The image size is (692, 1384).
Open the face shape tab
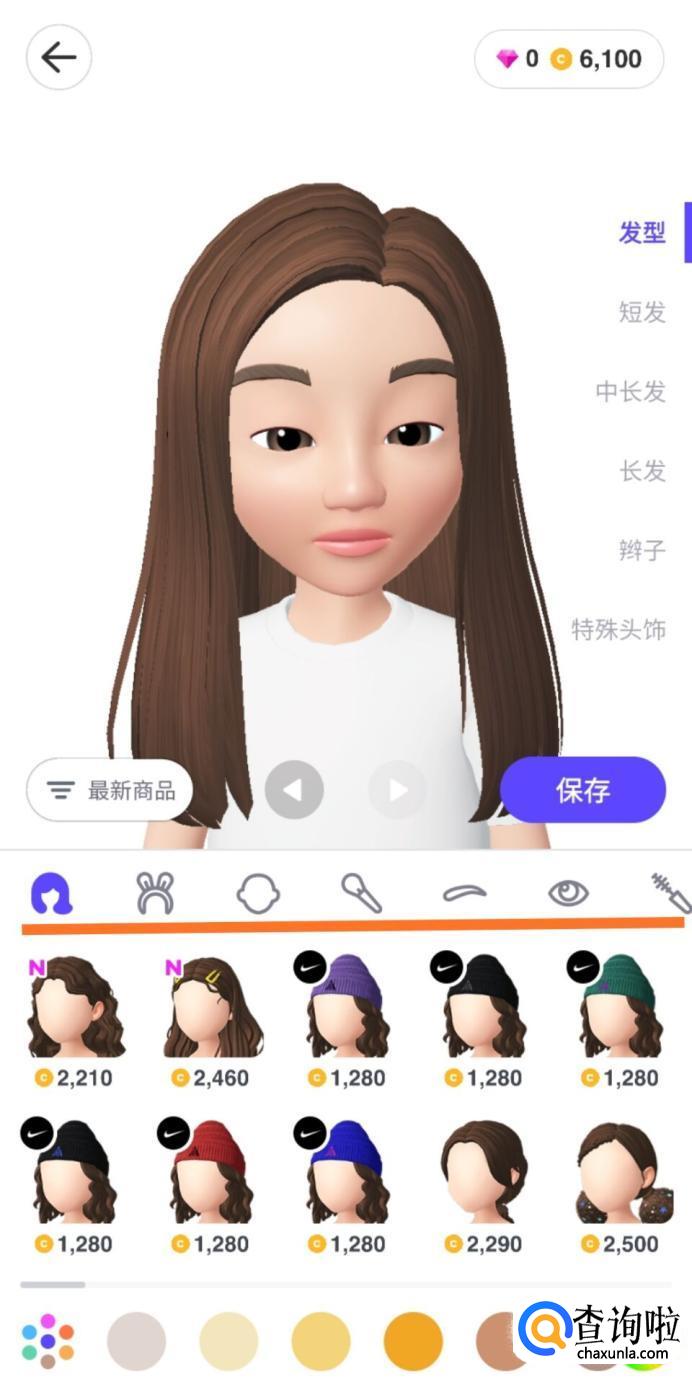coord(258,892)
